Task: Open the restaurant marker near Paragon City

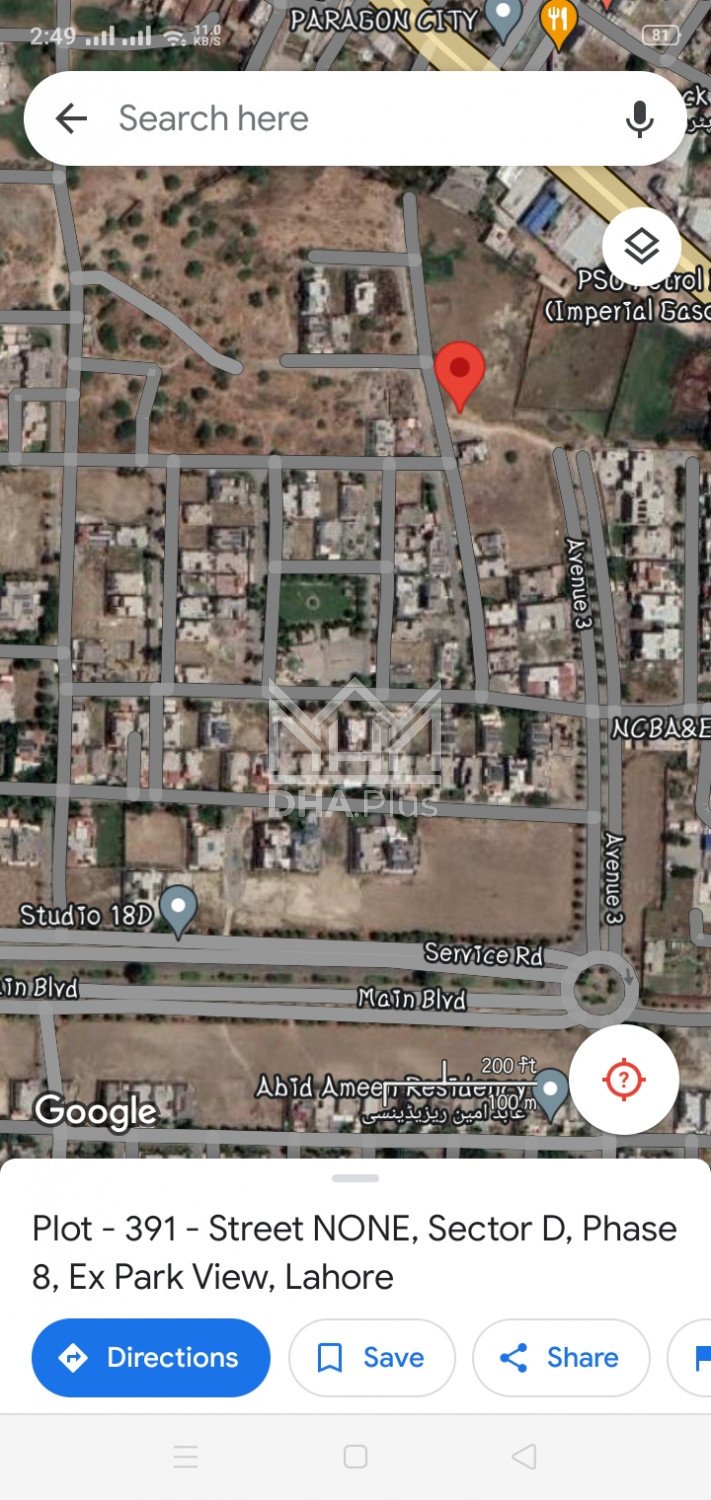Action: pyautogui.click(x=558, y=22)
